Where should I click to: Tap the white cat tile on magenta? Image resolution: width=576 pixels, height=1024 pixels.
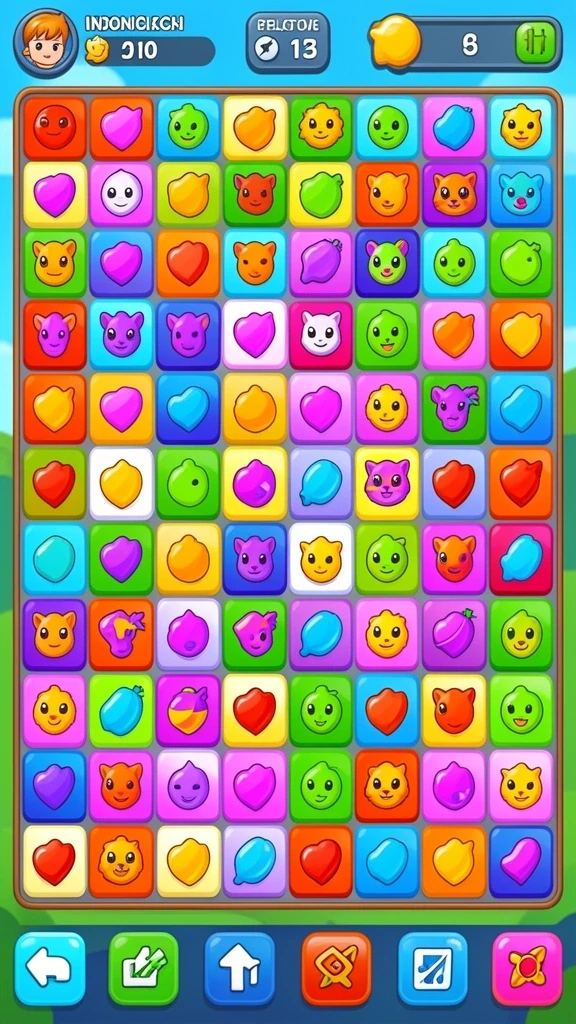pos(321,333)
